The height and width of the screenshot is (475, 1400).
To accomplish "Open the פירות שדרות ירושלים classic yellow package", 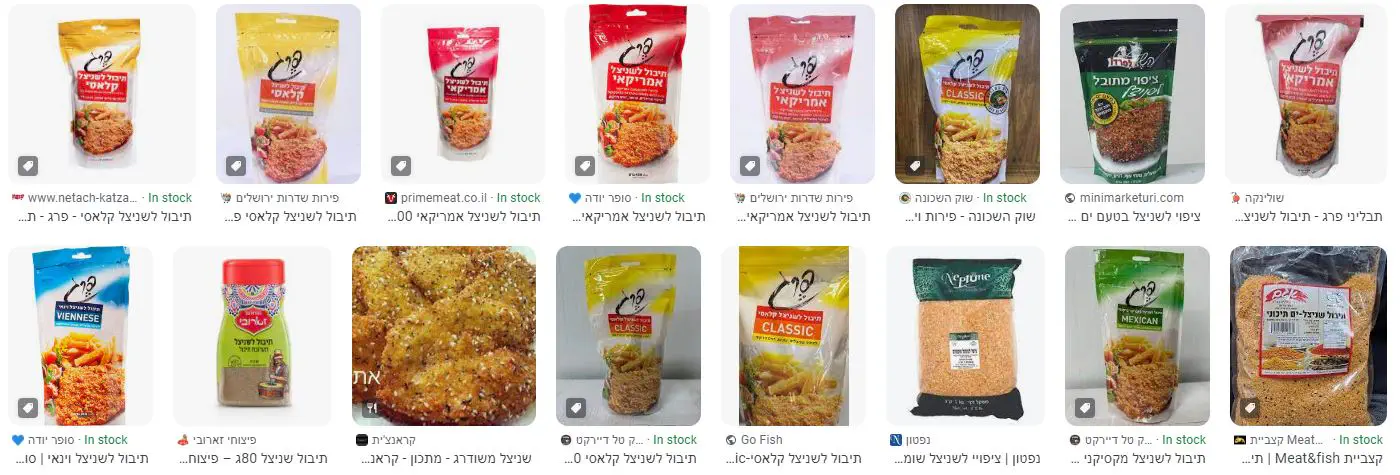I will pyautogui.click(x=288, y=94).
